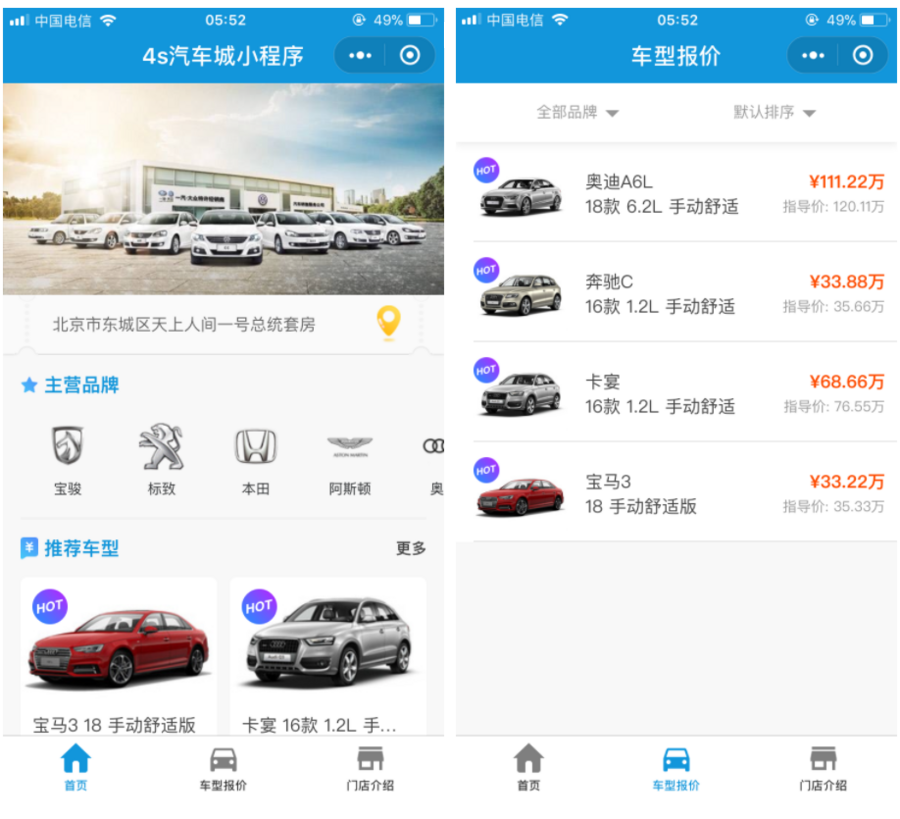Open the three-dot menu on the 车型报价 title bar
This screenshot has width=900, height=819.
click(813, 56)
